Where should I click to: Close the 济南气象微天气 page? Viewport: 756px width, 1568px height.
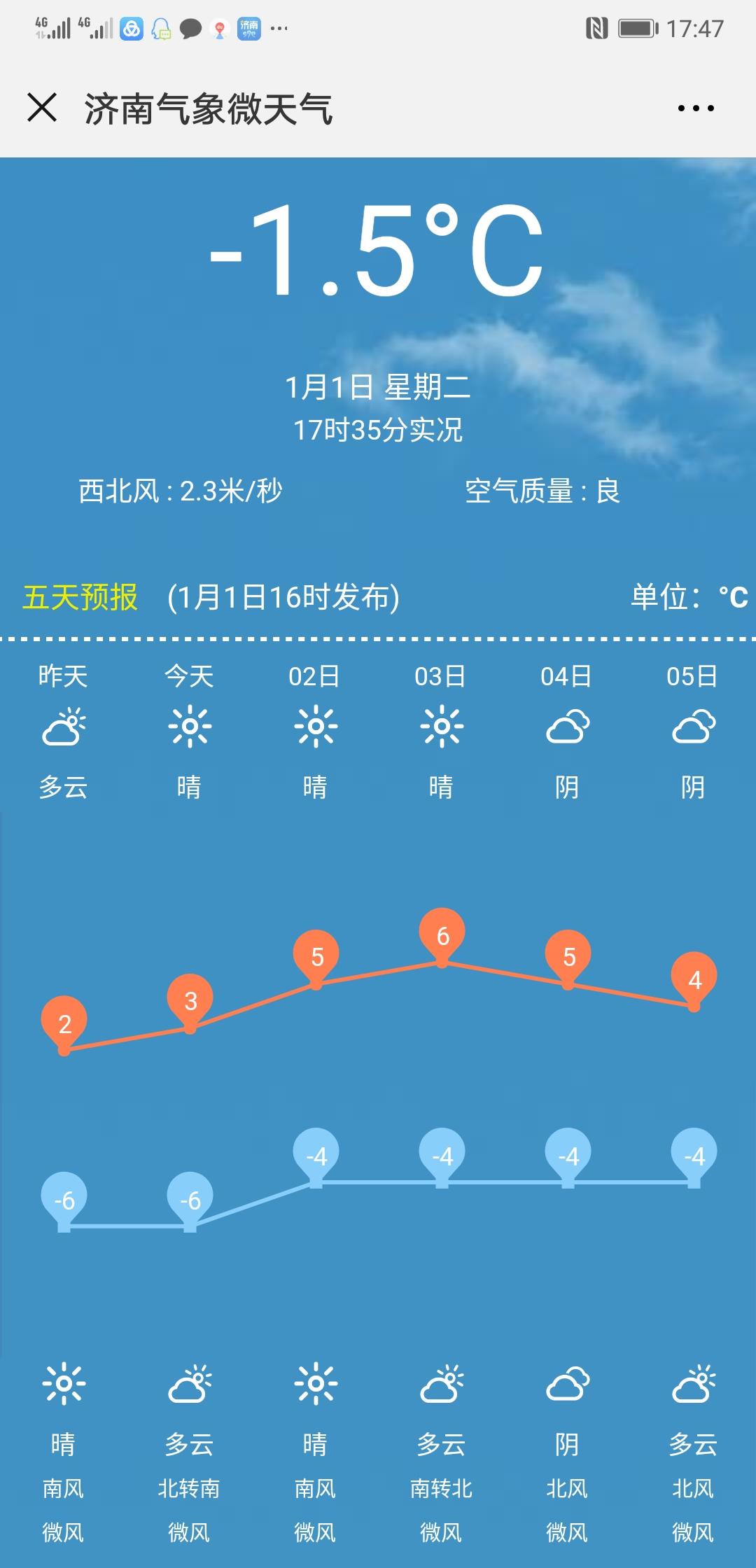click(42, 108)
